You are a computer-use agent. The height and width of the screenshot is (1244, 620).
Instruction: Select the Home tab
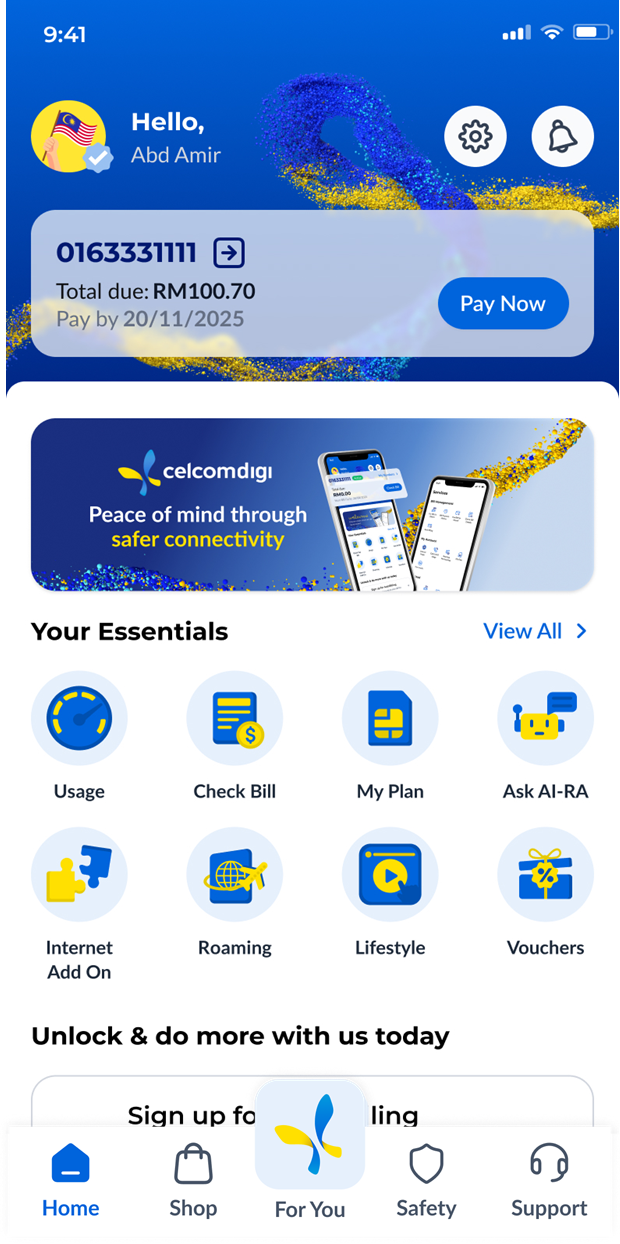(70, 1182)
